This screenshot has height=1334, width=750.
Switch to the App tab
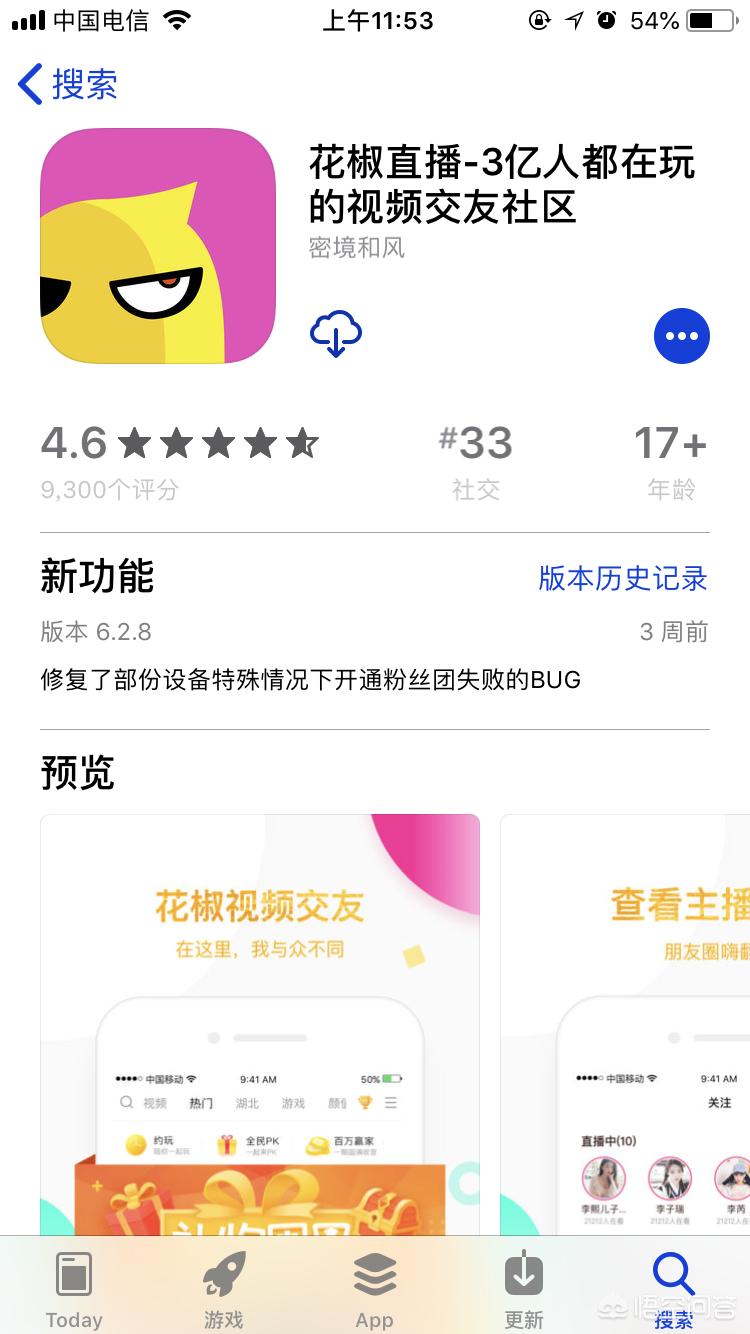(375, 1290)
